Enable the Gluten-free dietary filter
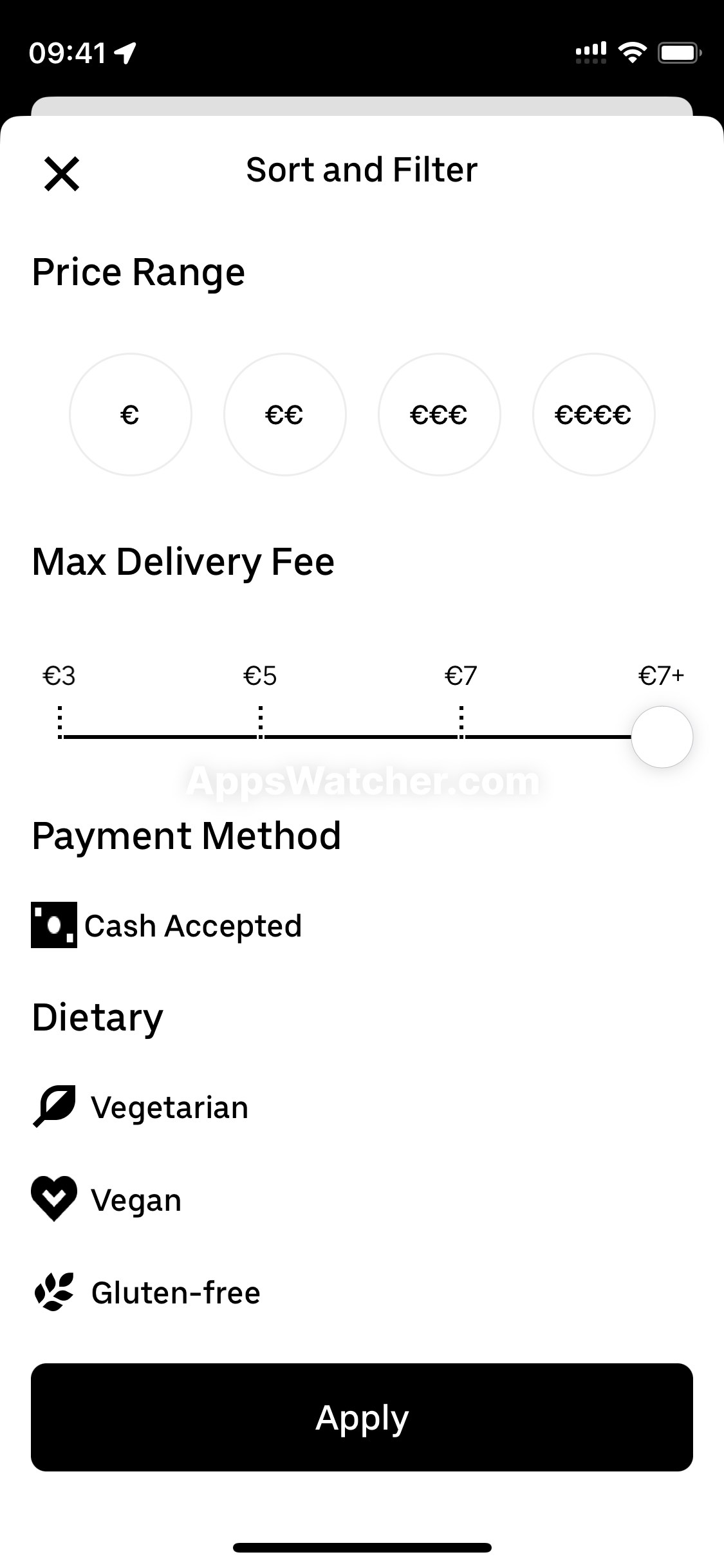The height and width of the screenshot is (1568, 724). click(147, 1293)
